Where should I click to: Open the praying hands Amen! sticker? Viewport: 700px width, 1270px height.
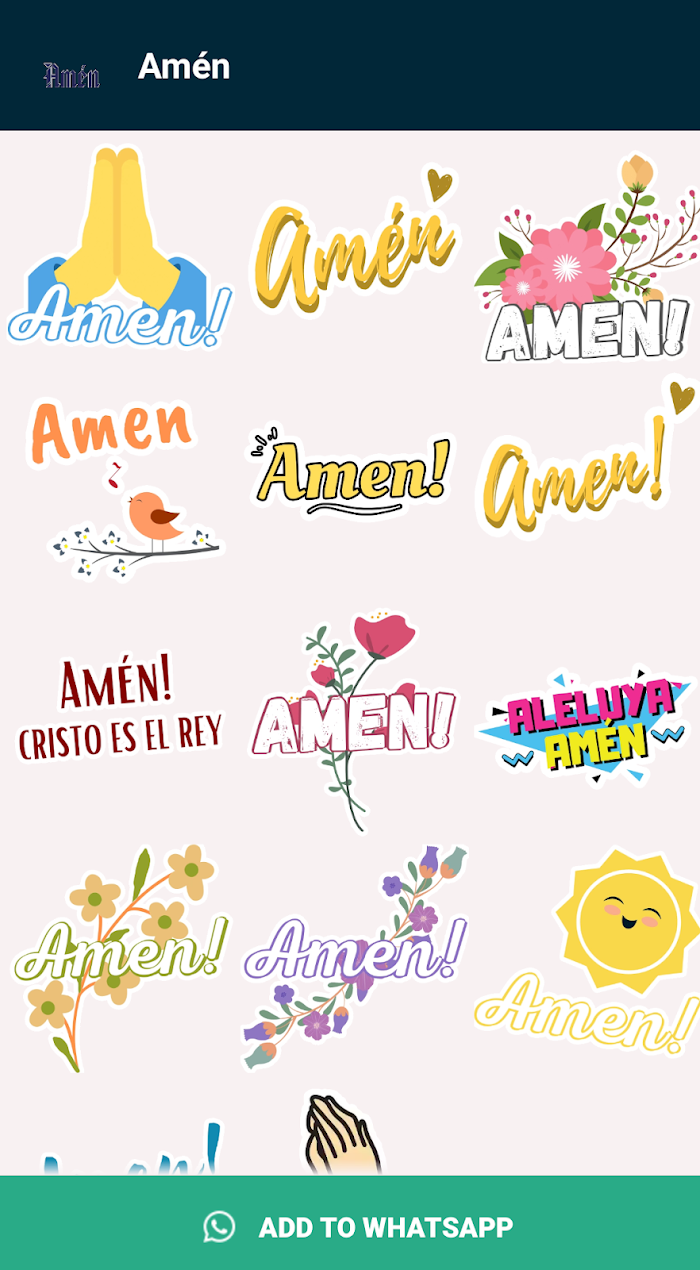[120, 246]
